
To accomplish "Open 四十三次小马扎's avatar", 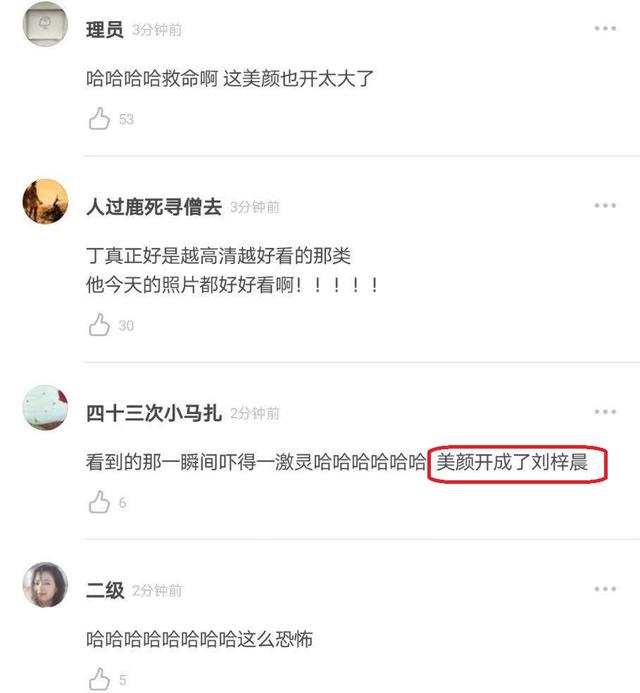I will click(x=45, y=407).
